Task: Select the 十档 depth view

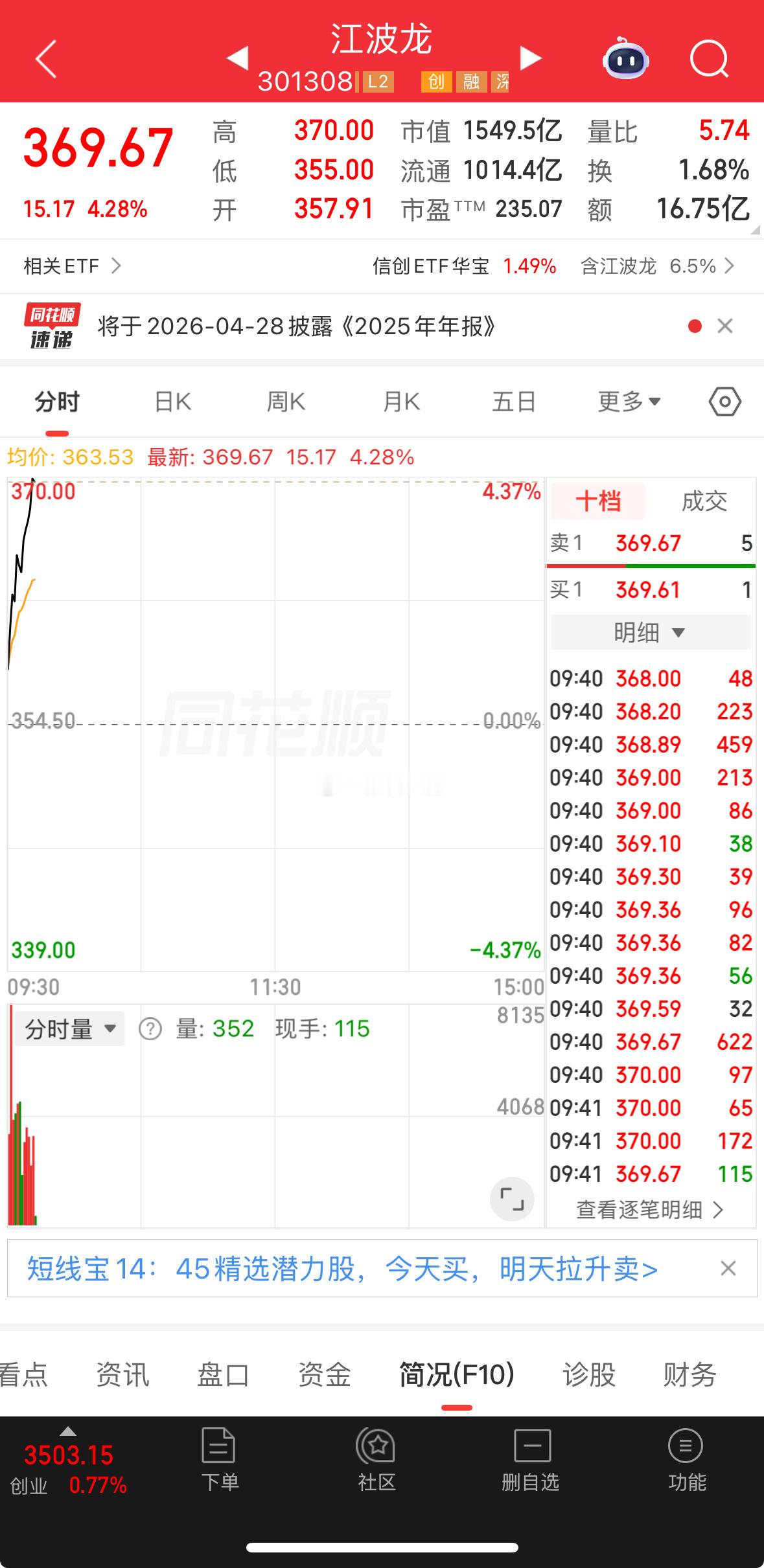Action: click(x=597, y=501)
